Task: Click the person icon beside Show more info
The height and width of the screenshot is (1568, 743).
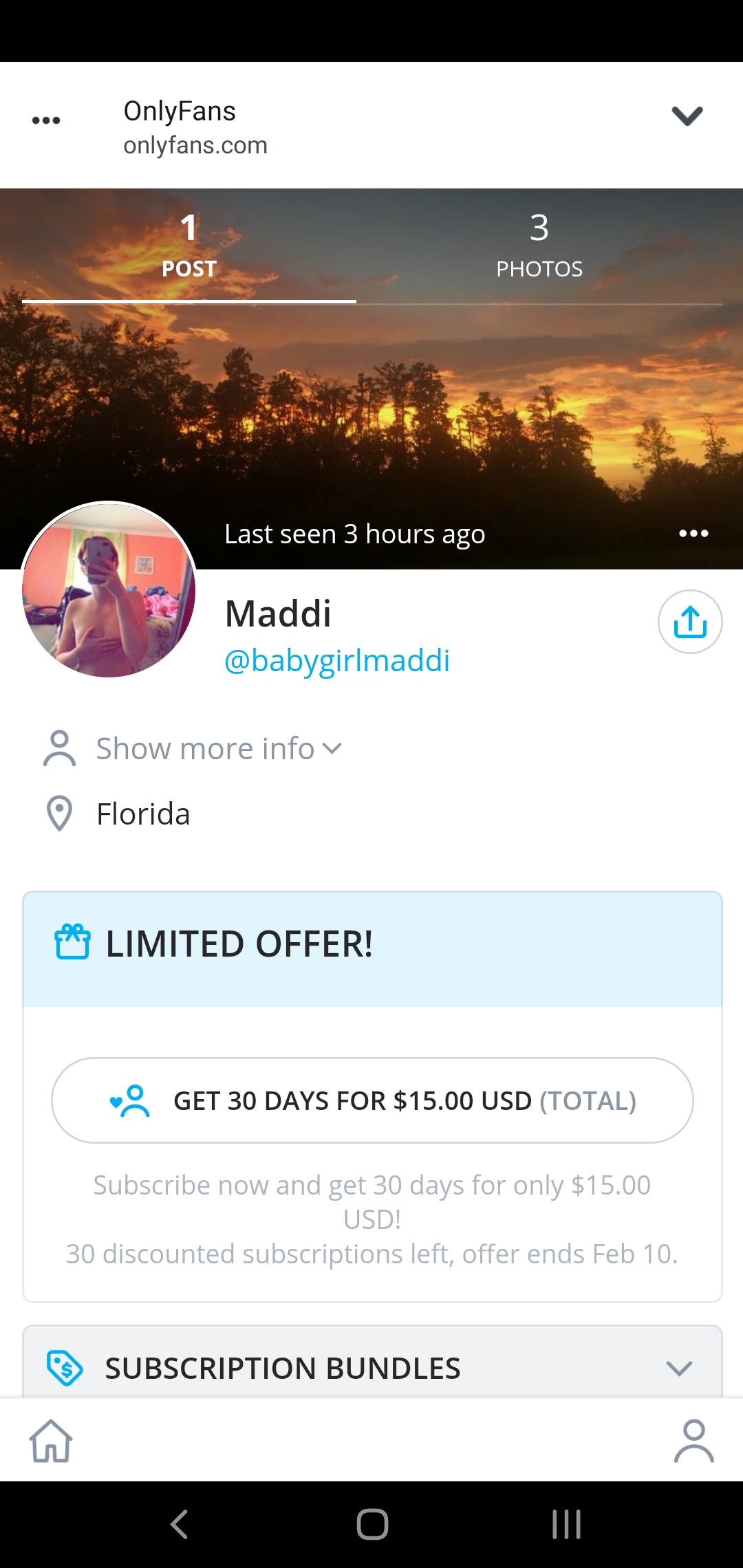Action: 60,748
